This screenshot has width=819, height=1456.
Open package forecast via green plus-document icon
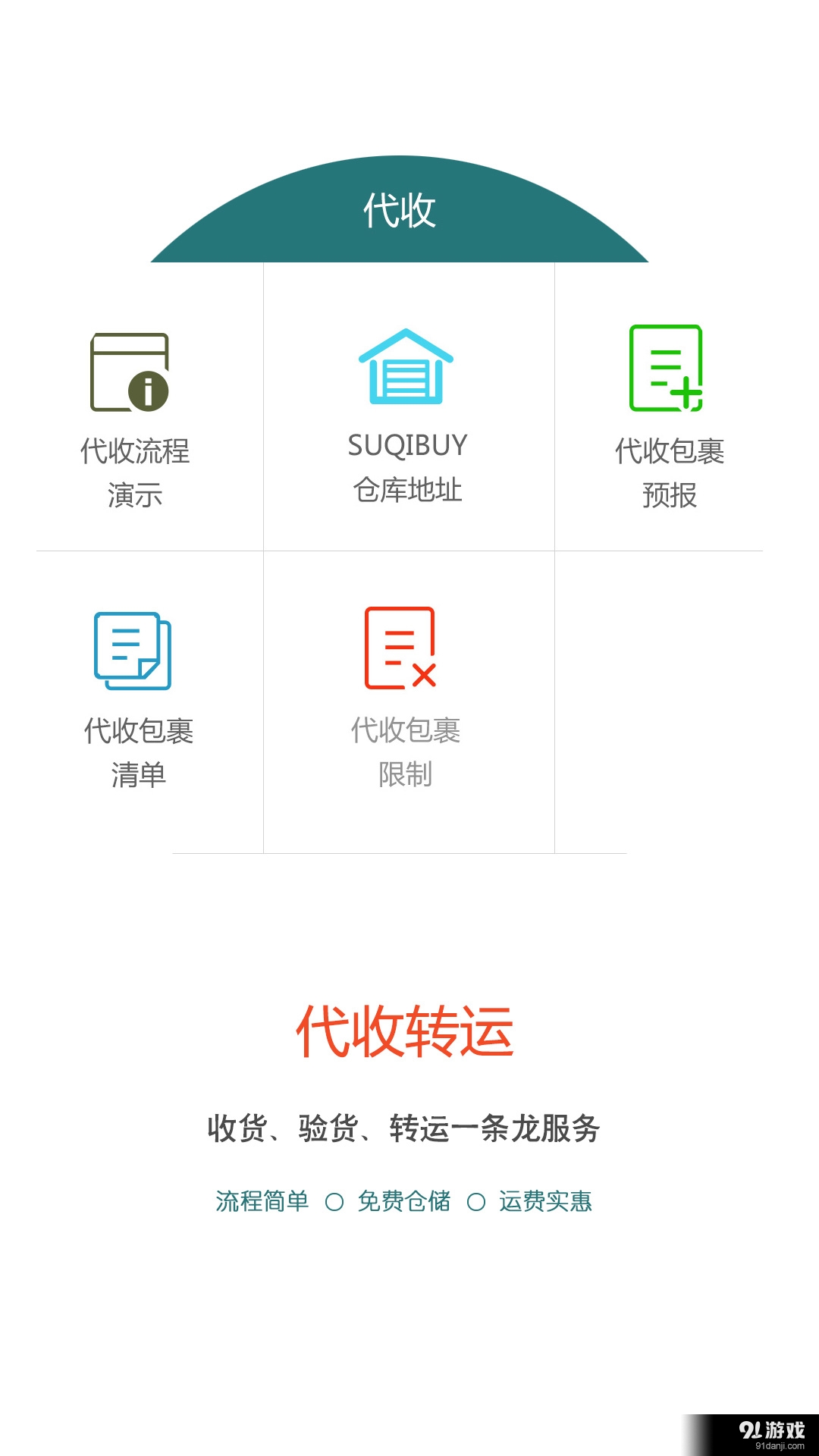666,369
